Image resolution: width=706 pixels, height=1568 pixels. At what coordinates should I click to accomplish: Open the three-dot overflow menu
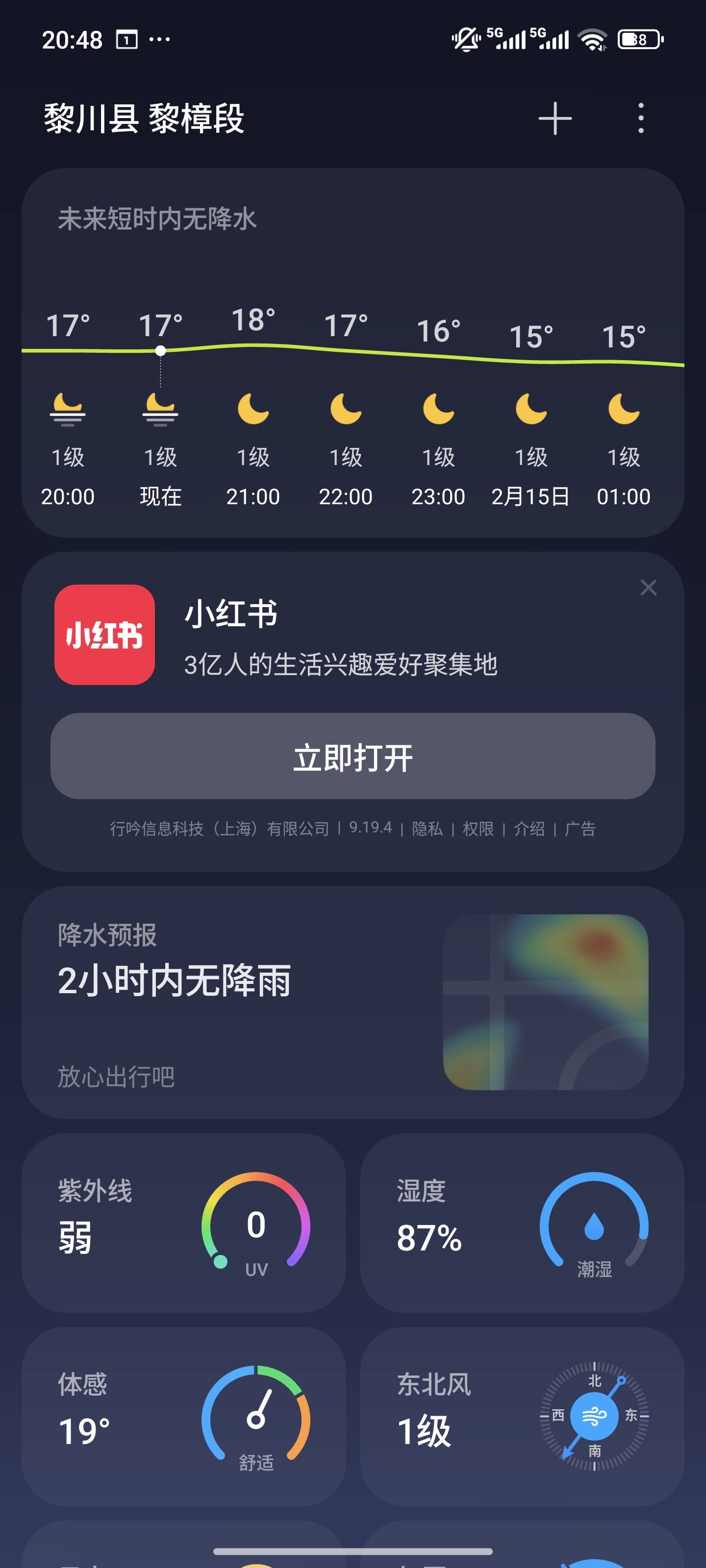pos(640,119)
